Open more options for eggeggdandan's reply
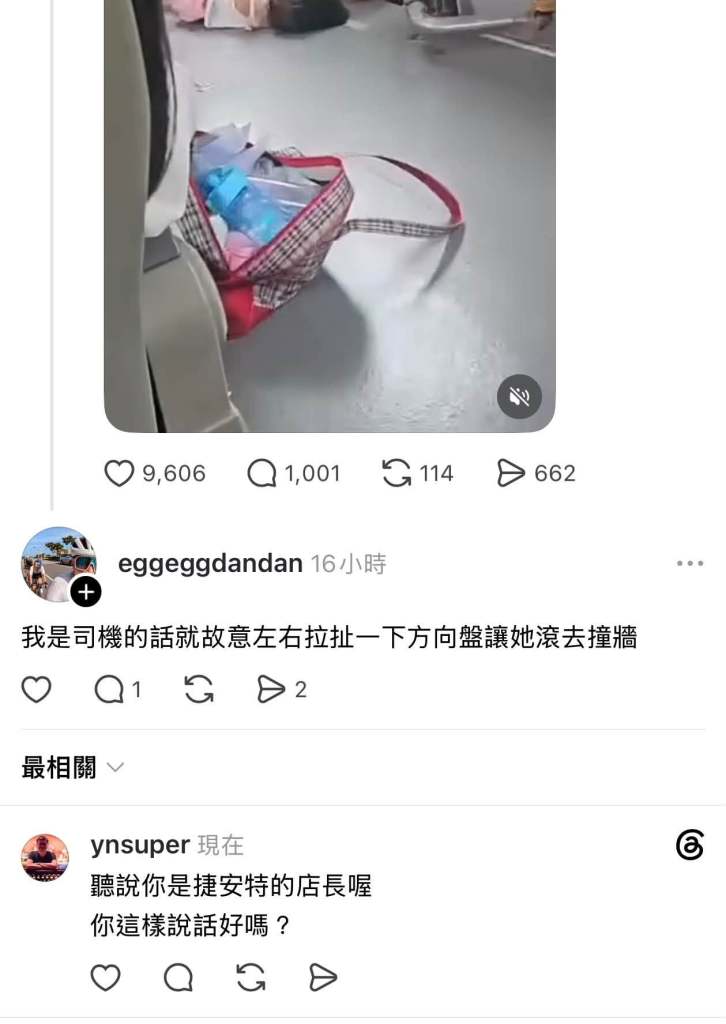 (x=690, y=563)
